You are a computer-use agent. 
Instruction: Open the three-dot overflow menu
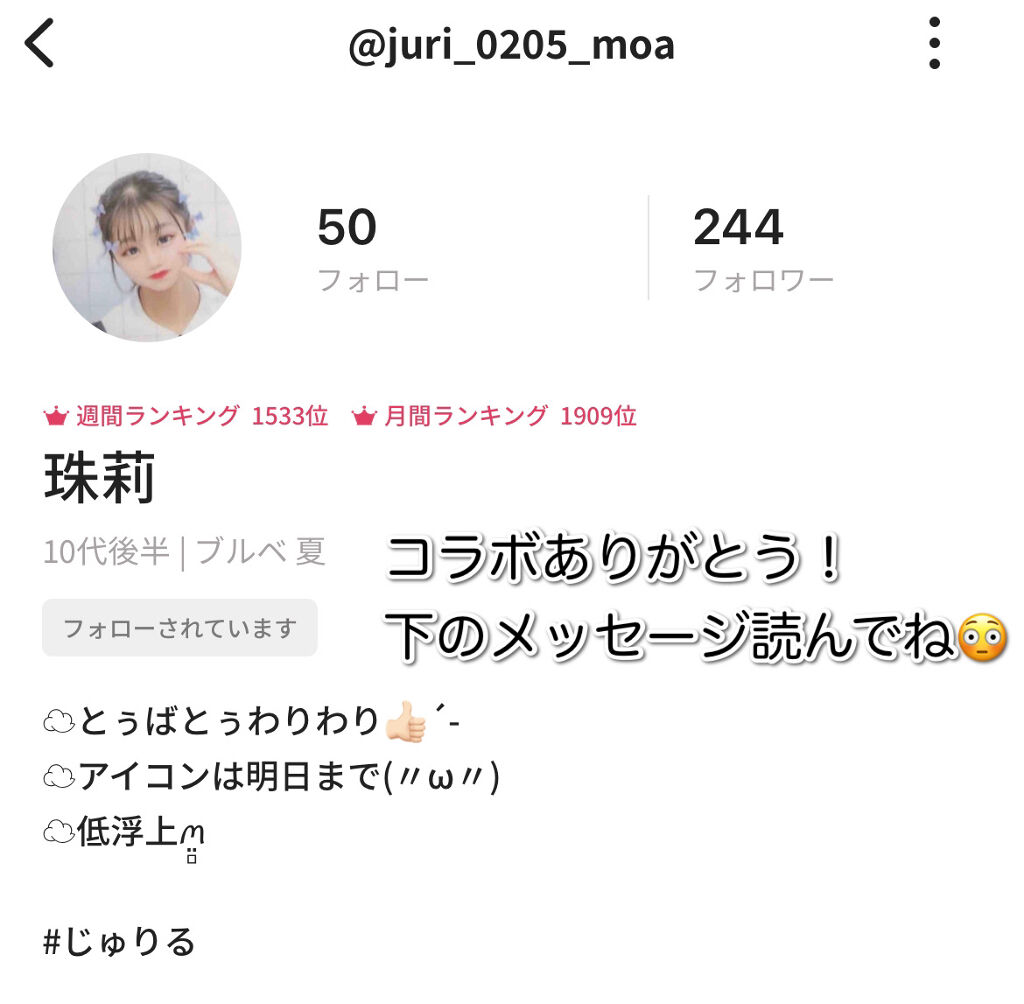[934, 44]
